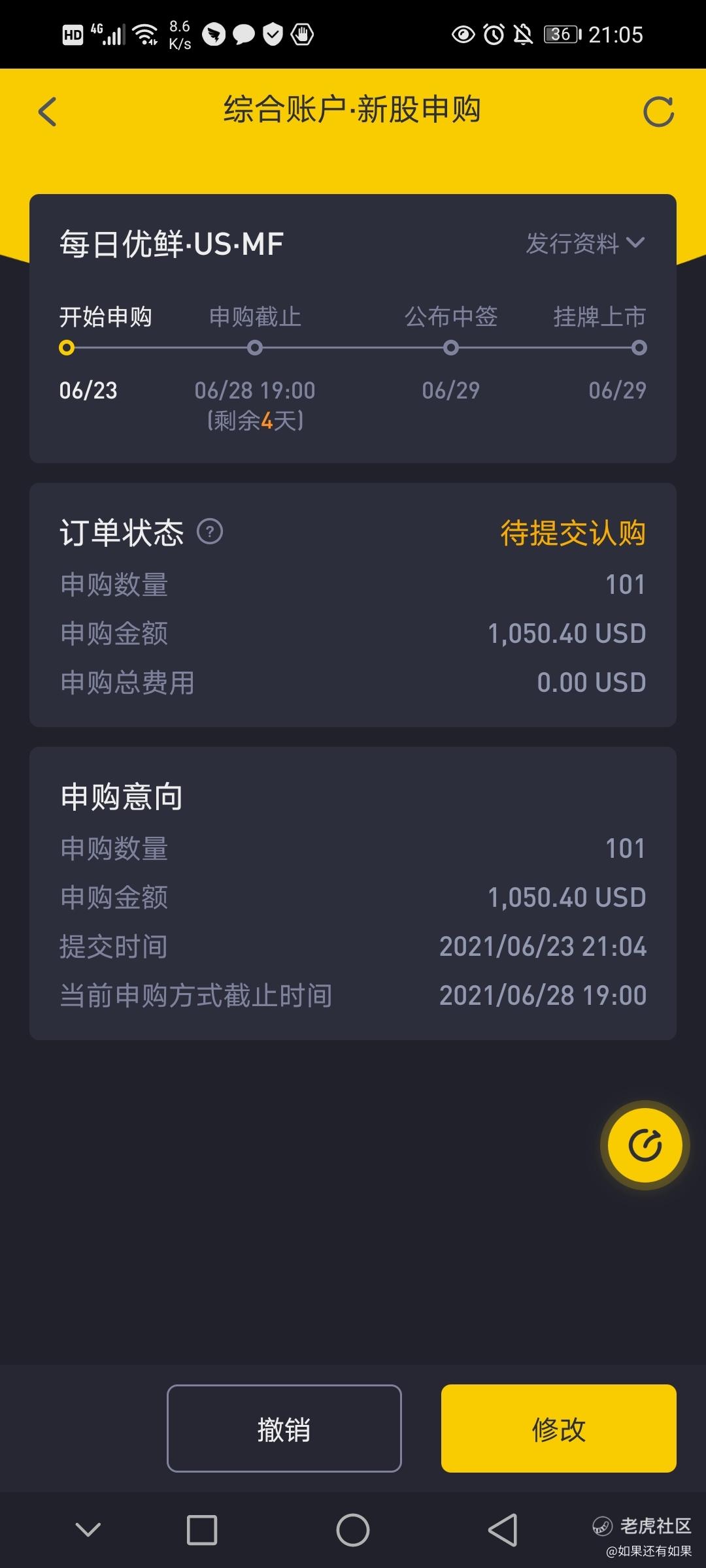Cancel the order with 撤销
Viewport: 706px width, 1568px height.
pyautogui.click(x=284, y=1429)
